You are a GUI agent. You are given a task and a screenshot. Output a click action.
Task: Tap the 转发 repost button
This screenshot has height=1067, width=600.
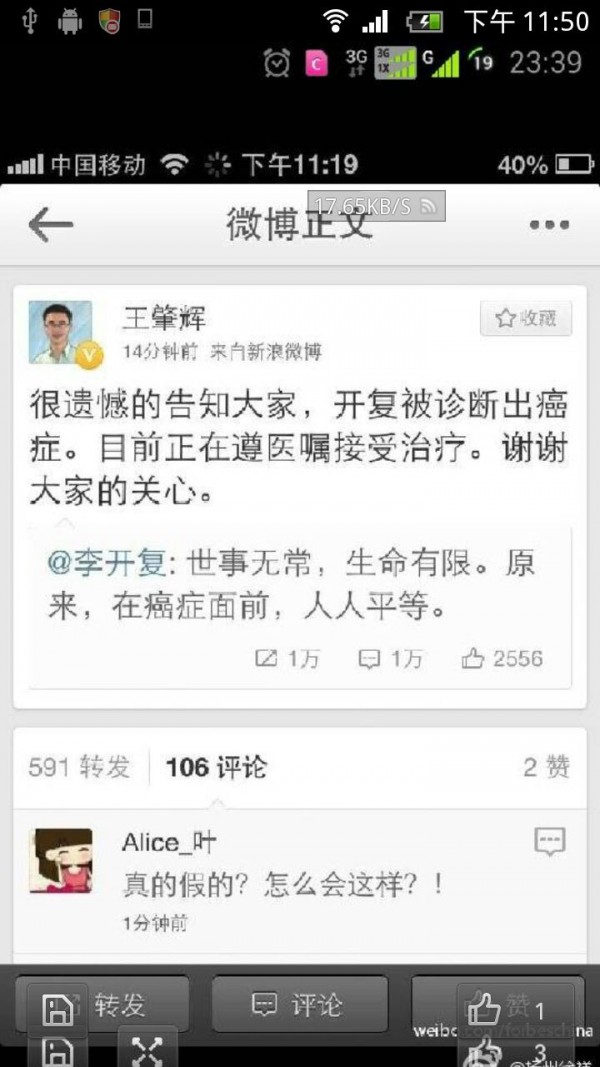tap(102, 1004)
